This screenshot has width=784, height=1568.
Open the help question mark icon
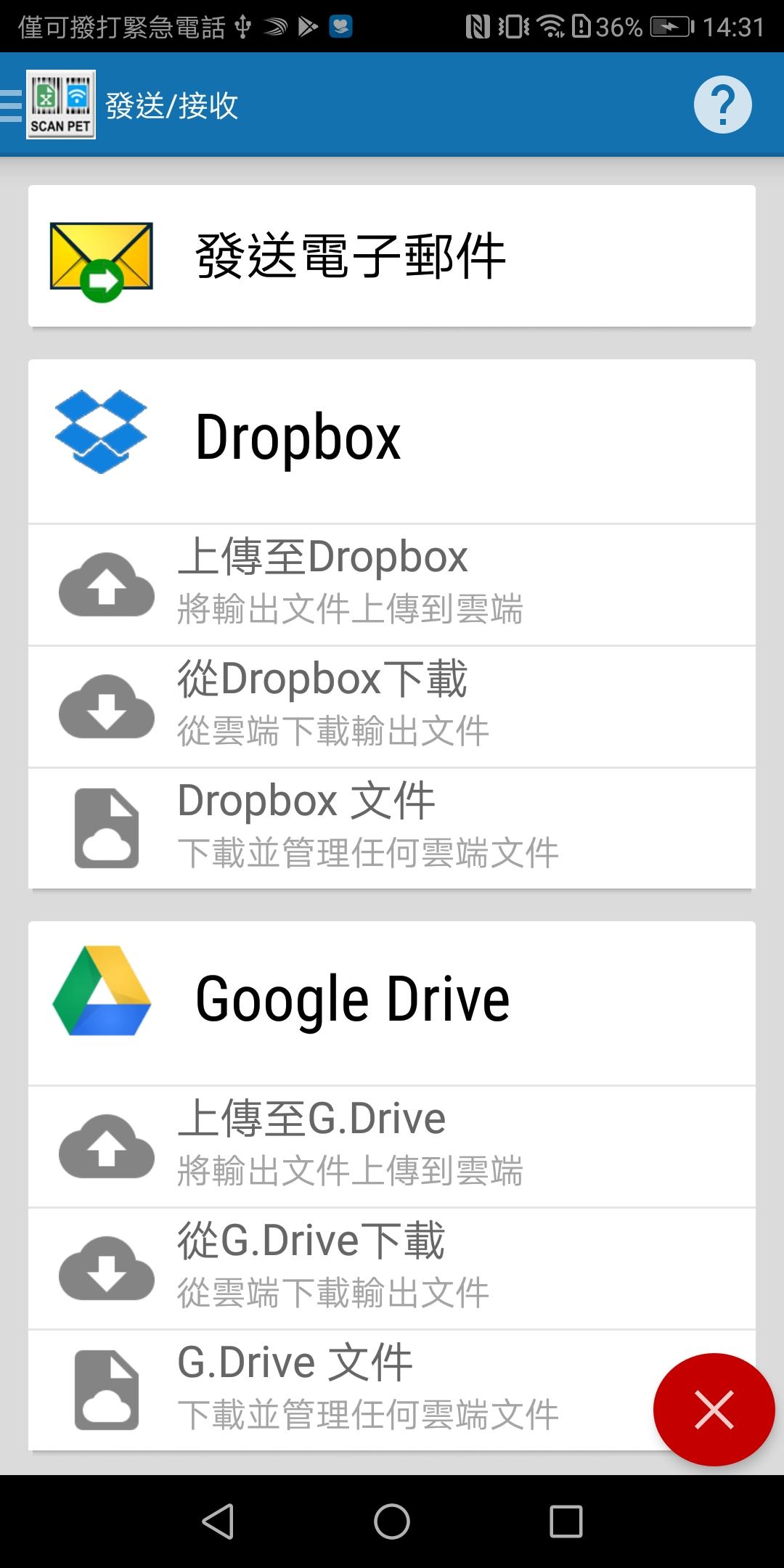click(x=722, y=105)
